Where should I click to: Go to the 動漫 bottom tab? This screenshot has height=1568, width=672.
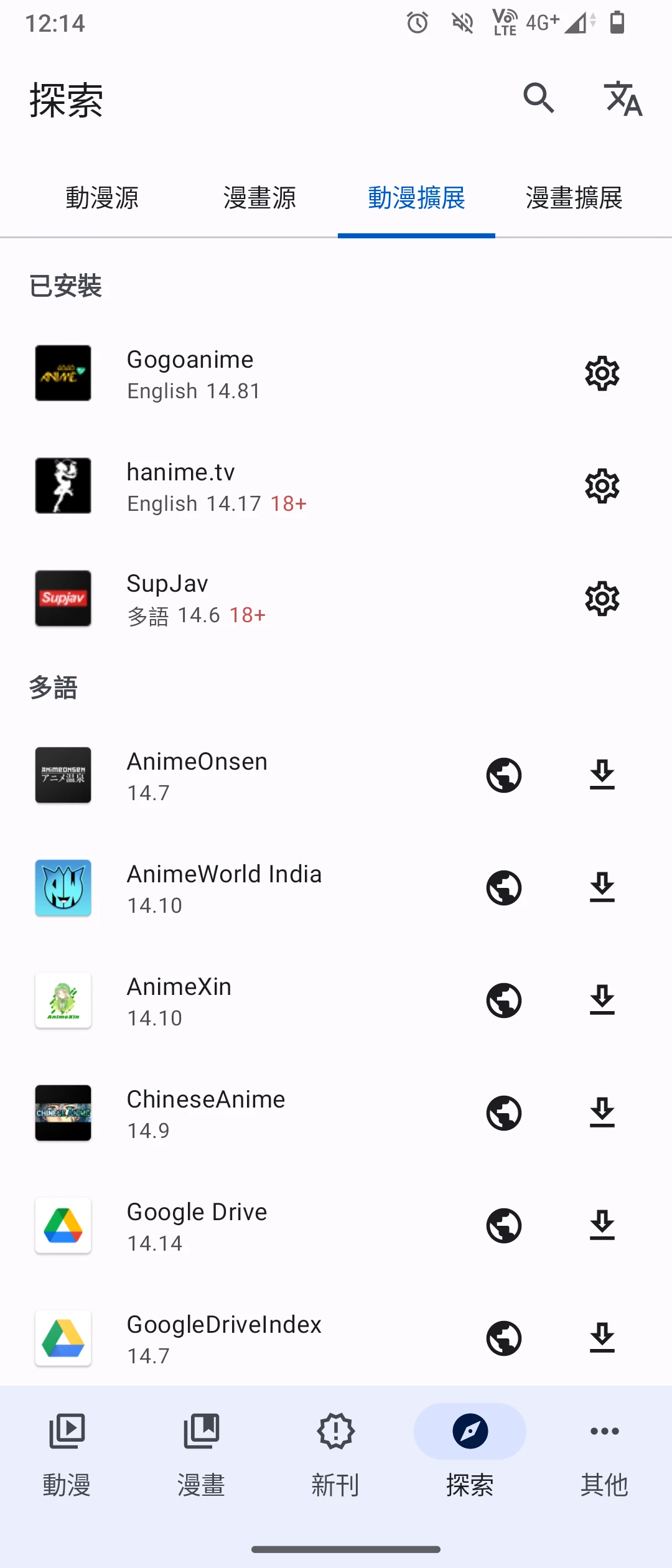67,1450
